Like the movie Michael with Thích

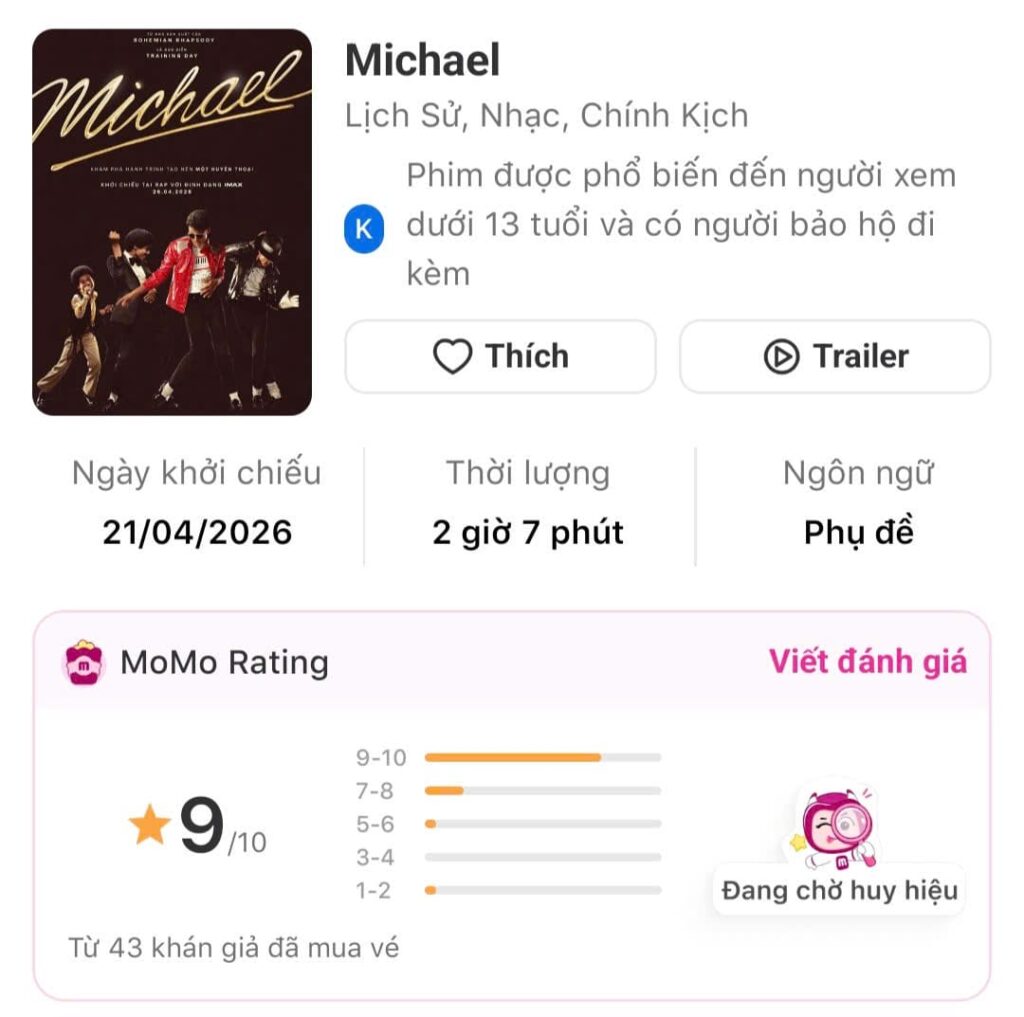tap(500, 356)
